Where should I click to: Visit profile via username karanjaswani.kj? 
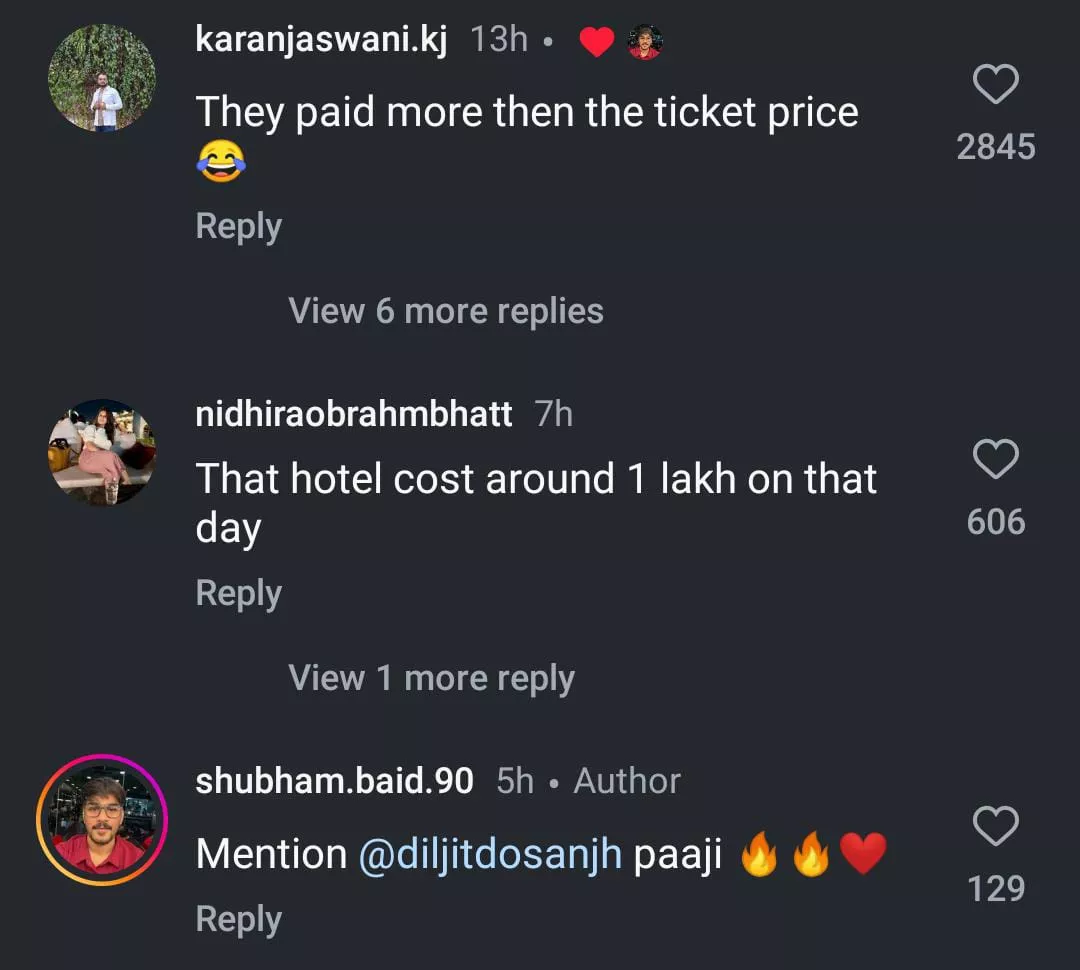[321, 40]
